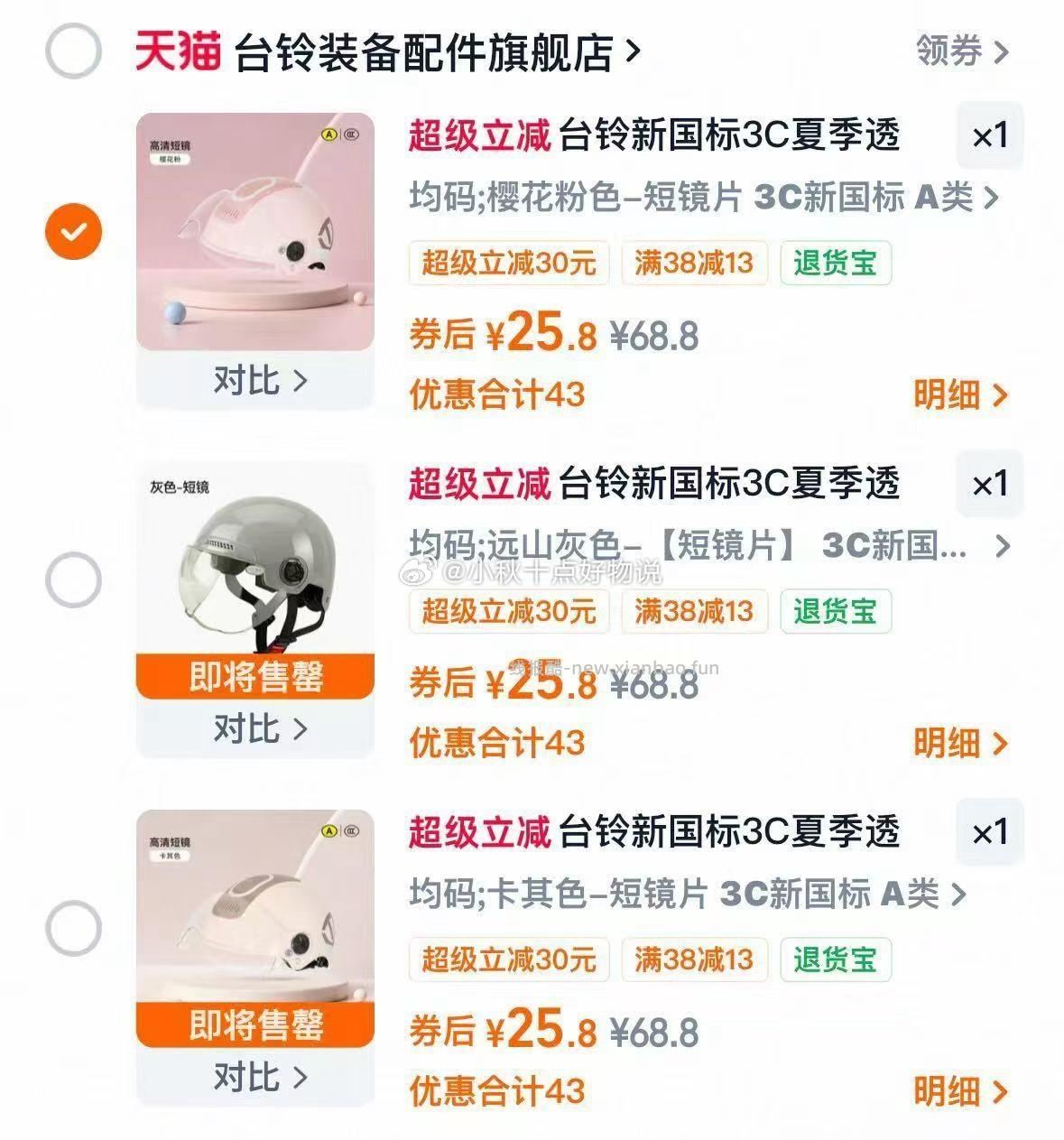Click the 满38减13 tag on the khaki helmet
The image size is (1064, 1140).
[694, 959]
